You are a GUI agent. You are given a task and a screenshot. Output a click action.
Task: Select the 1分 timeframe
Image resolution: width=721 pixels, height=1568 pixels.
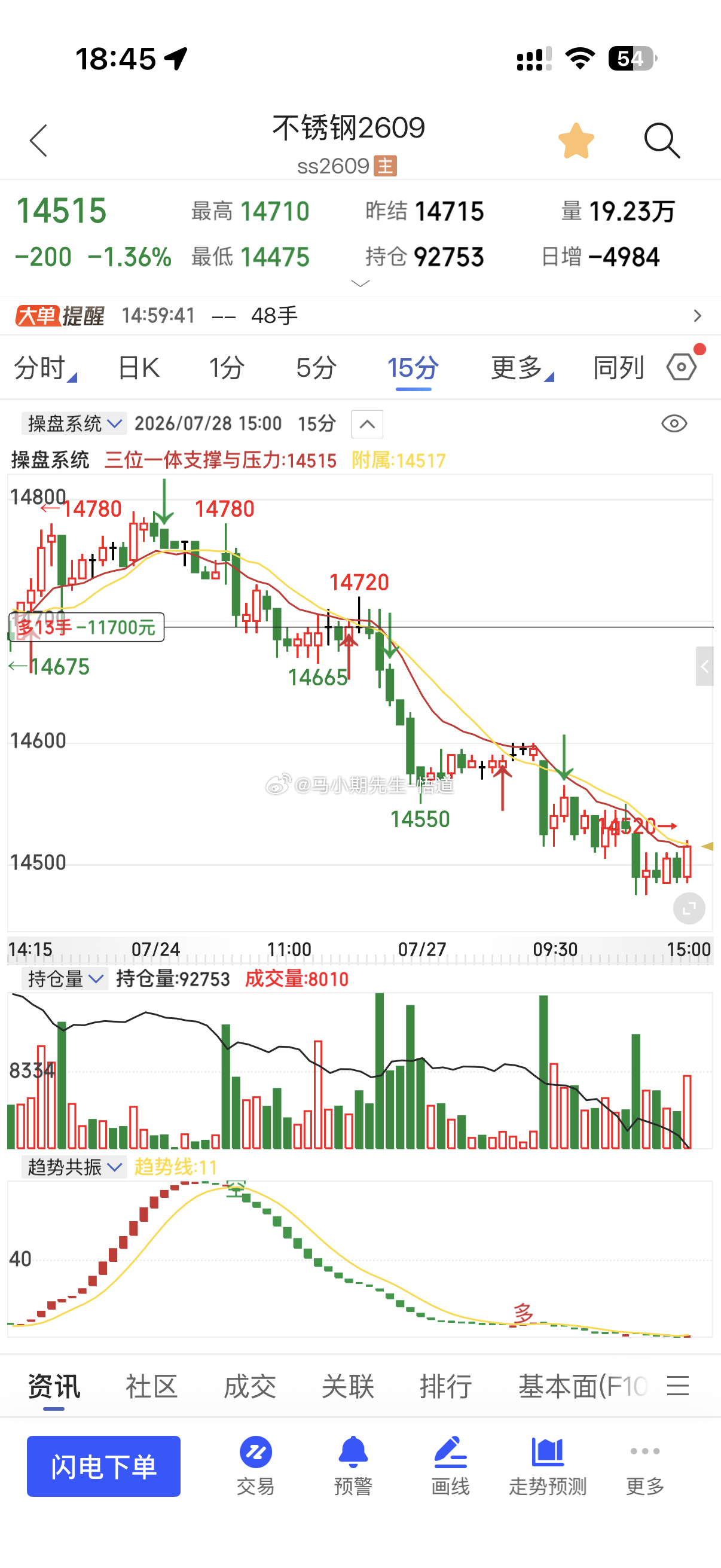(x=227, y=368)
